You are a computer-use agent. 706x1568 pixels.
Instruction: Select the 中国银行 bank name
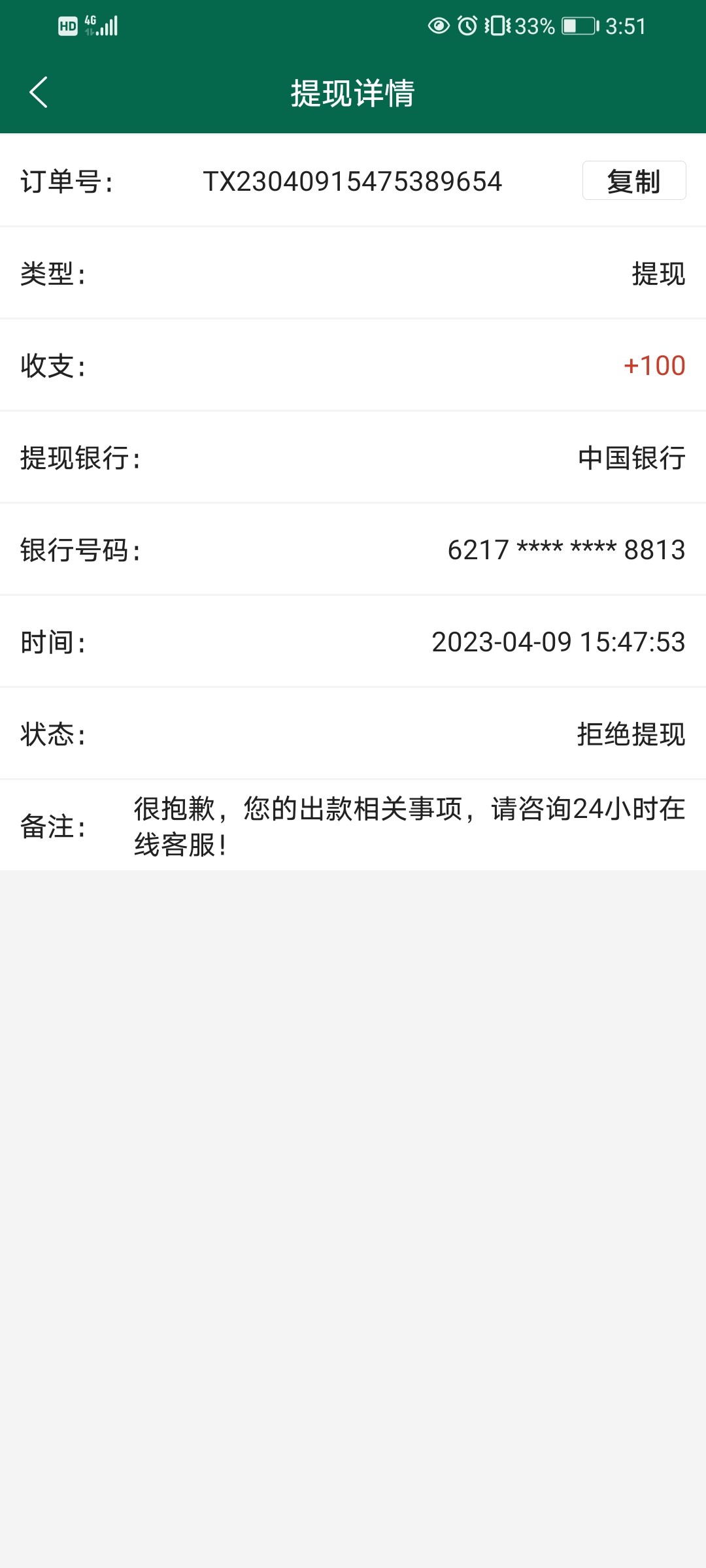coord(631,459)
